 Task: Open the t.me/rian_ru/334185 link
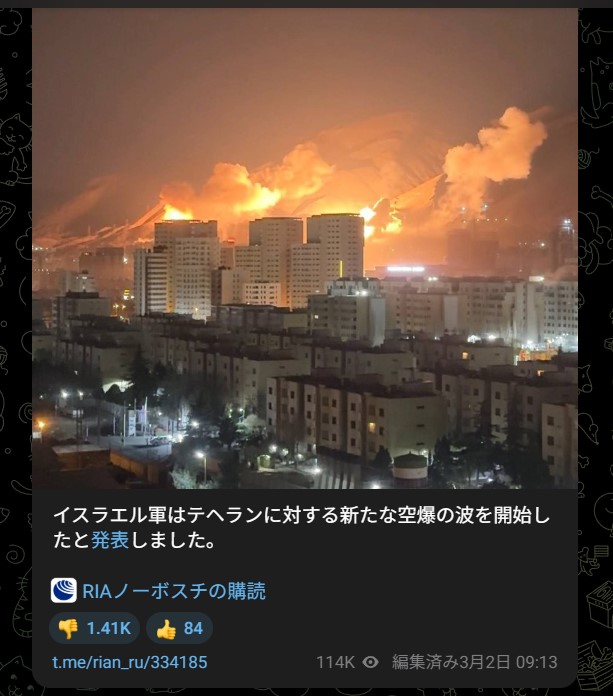pos(129,662)
